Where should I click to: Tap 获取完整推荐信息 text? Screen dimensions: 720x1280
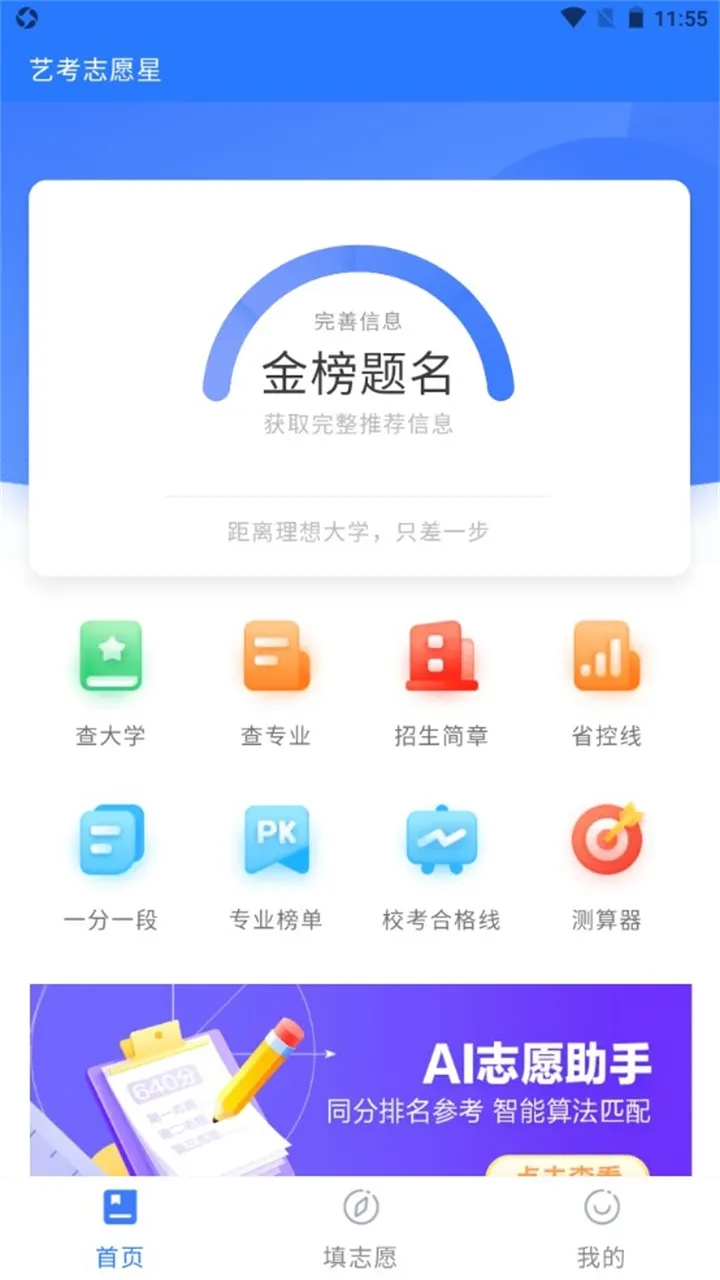coord(358,424)
